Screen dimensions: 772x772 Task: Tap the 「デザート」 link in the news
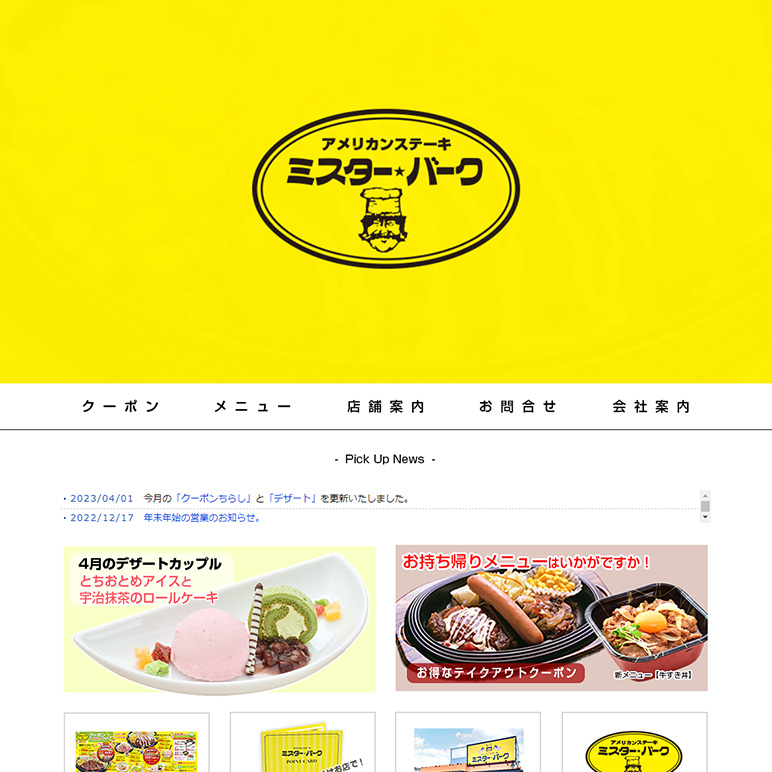(291, 498)
